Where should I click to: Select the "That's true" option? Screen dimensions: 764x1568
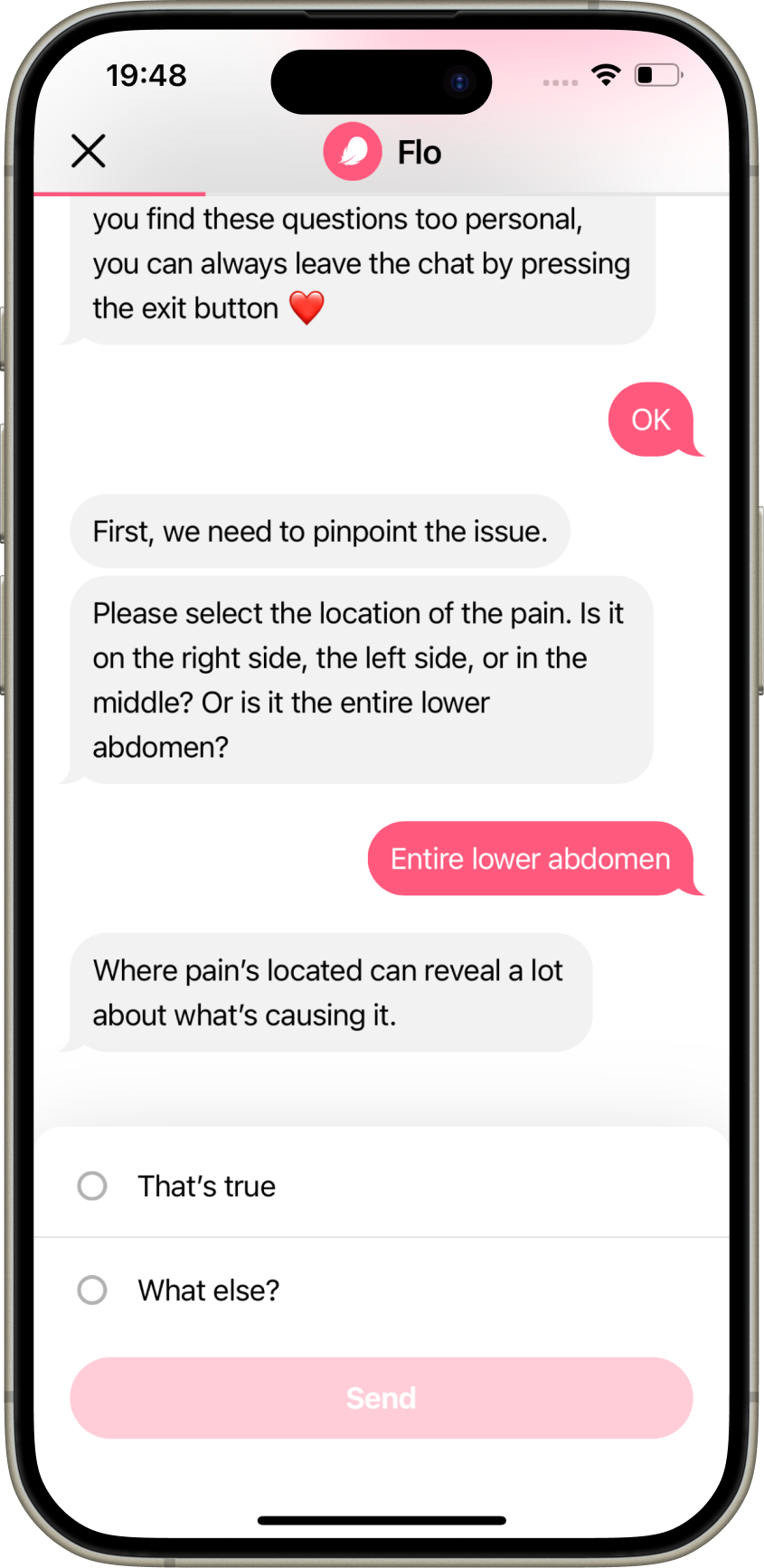point(92,1185)
